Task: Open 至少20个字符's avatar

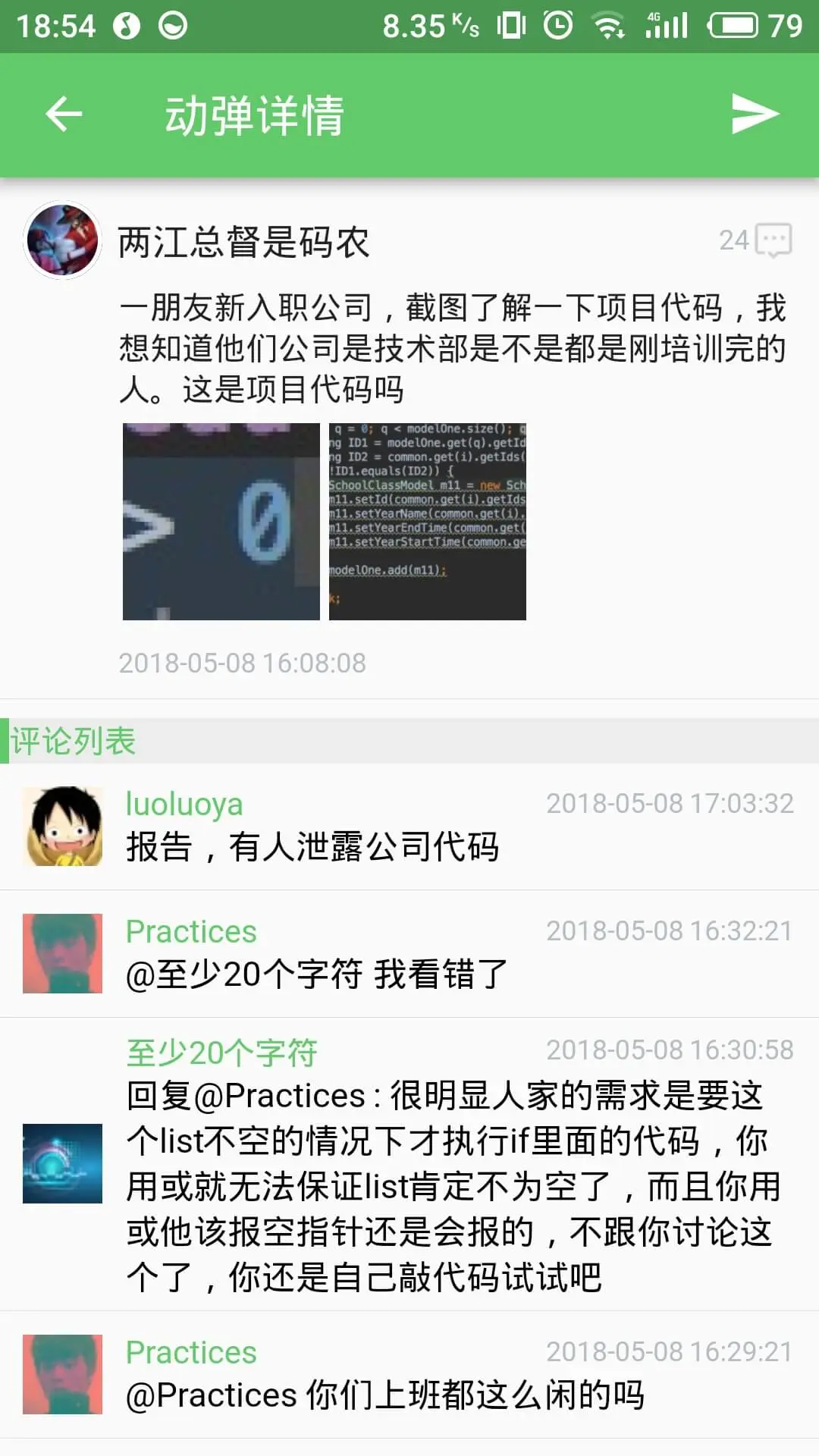Action: pos(62,1163)
